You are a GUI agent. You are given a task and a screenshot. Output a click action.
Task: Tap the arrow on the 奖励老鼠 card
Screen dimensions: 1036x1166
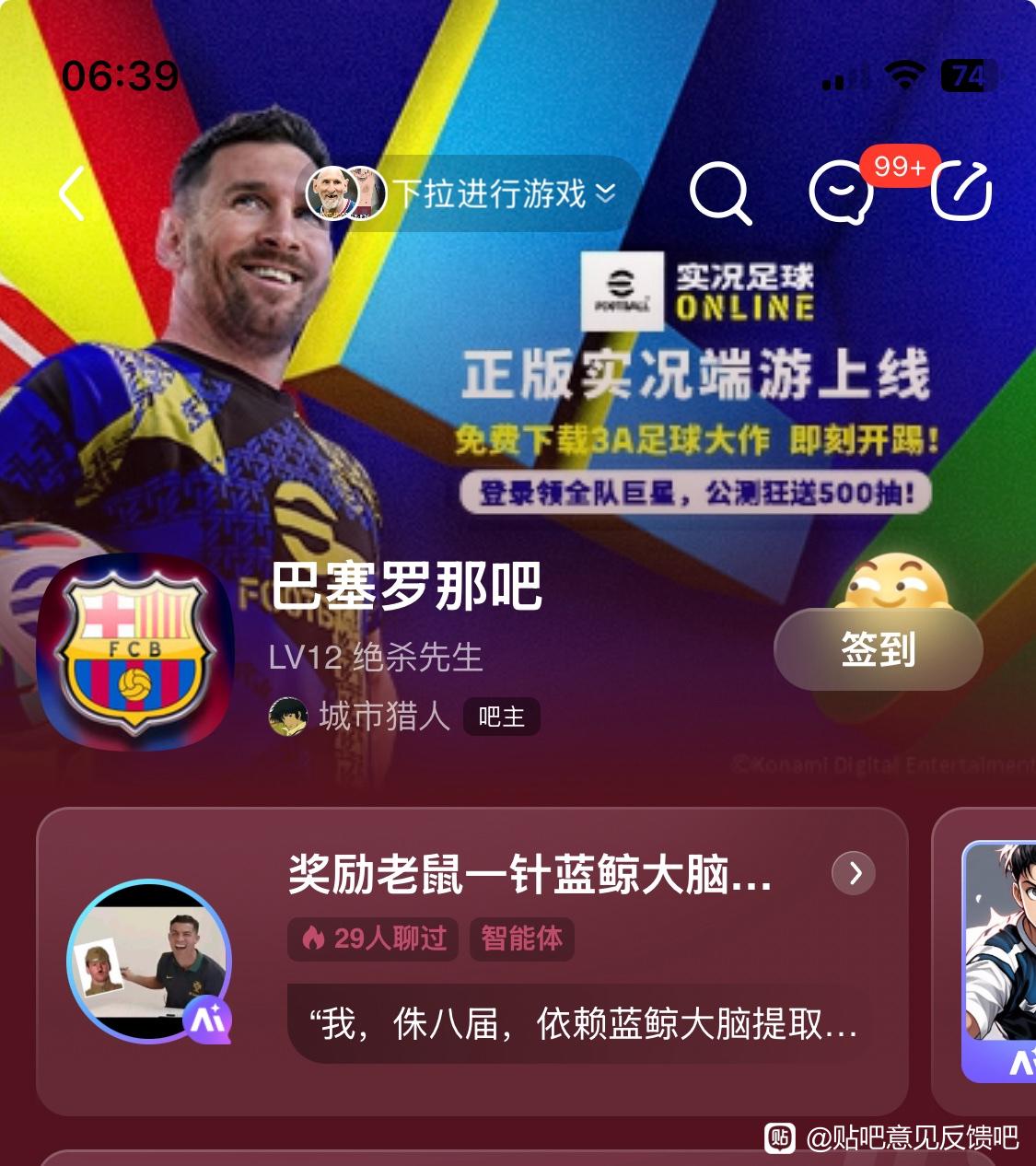coord(854,873)
